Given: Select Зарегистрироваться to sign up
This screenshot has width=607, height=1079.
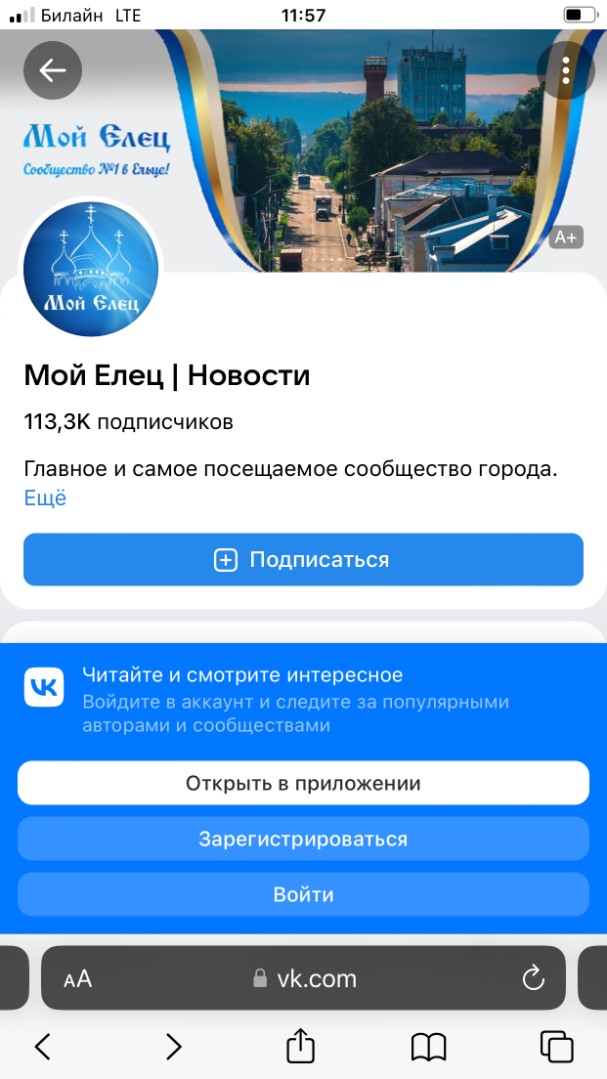Looking at the screenshot, I should [x=304, y=839].
